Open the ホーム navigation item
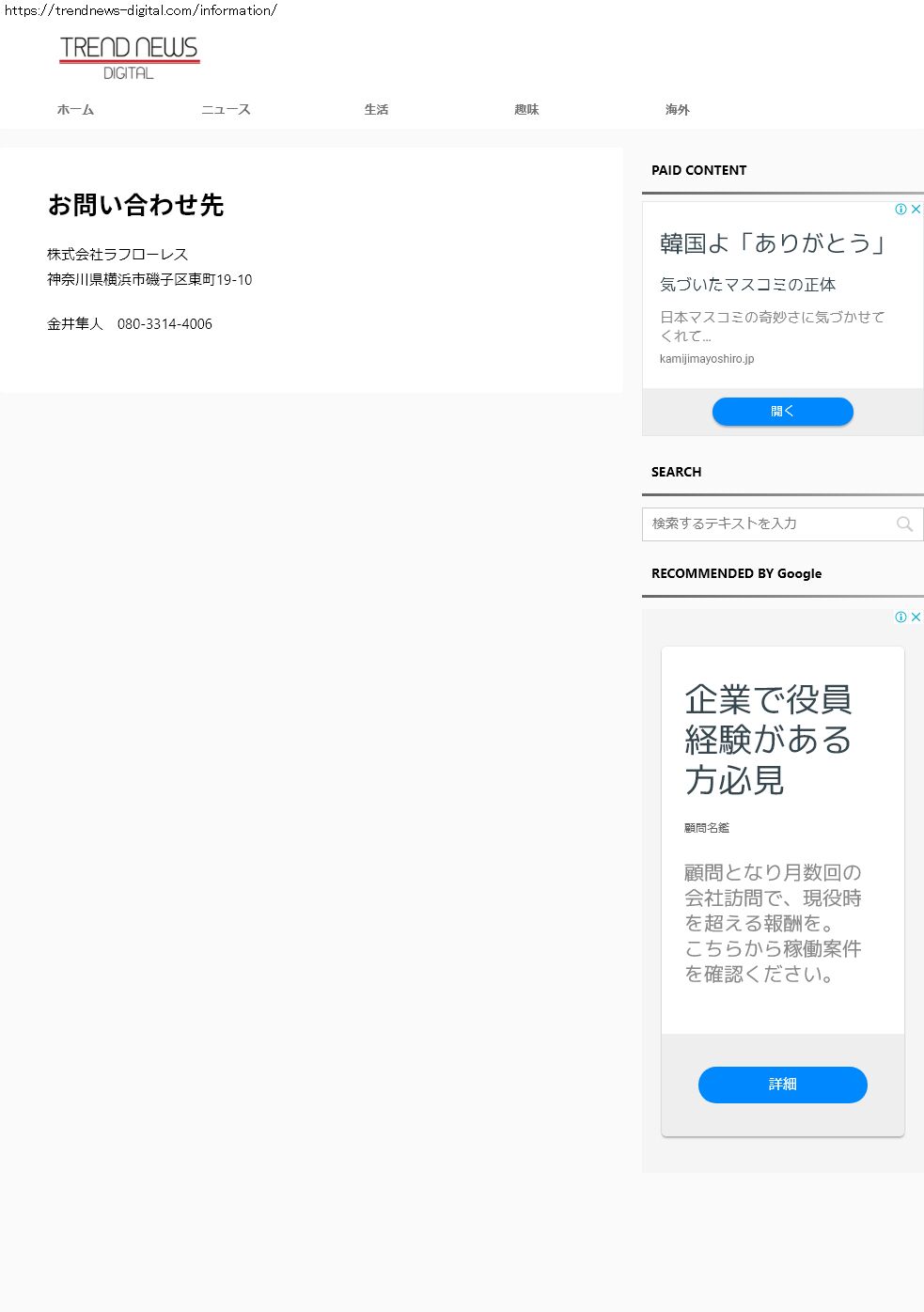The height and width of the screenshot is (1312, 924). pos(75,110)
